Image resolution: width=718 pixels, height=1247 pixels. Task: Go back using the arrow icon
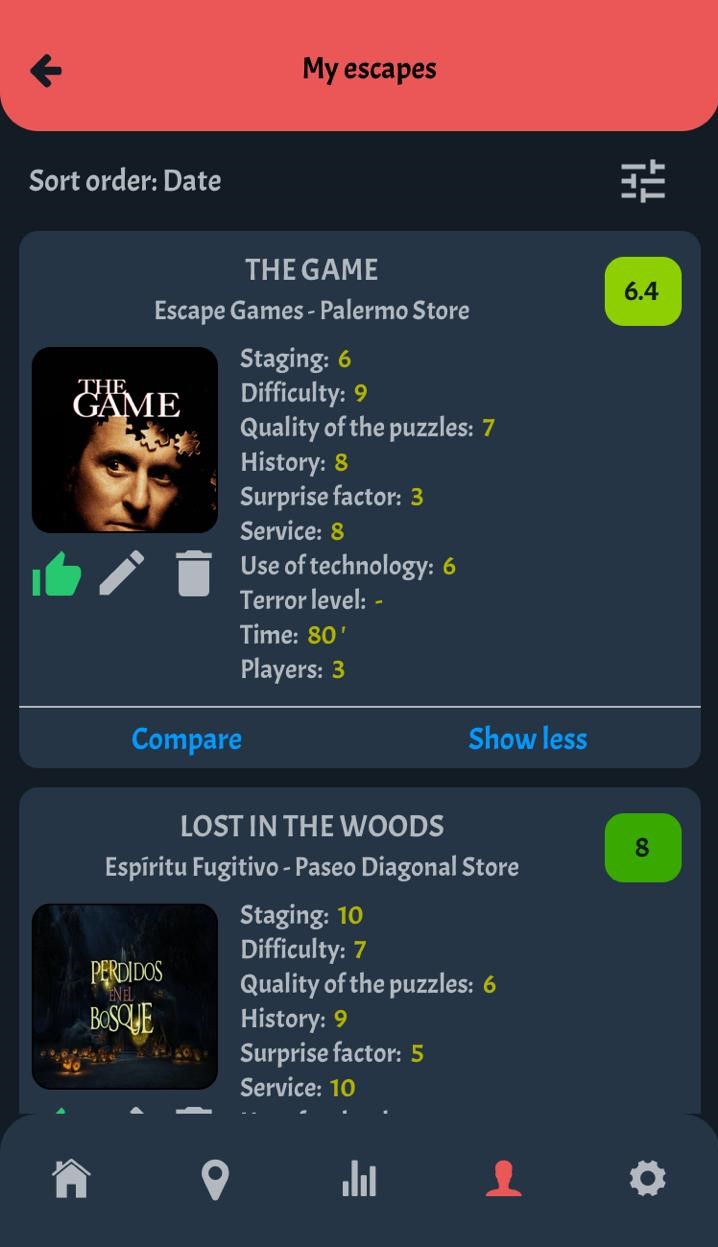point(46,70)
